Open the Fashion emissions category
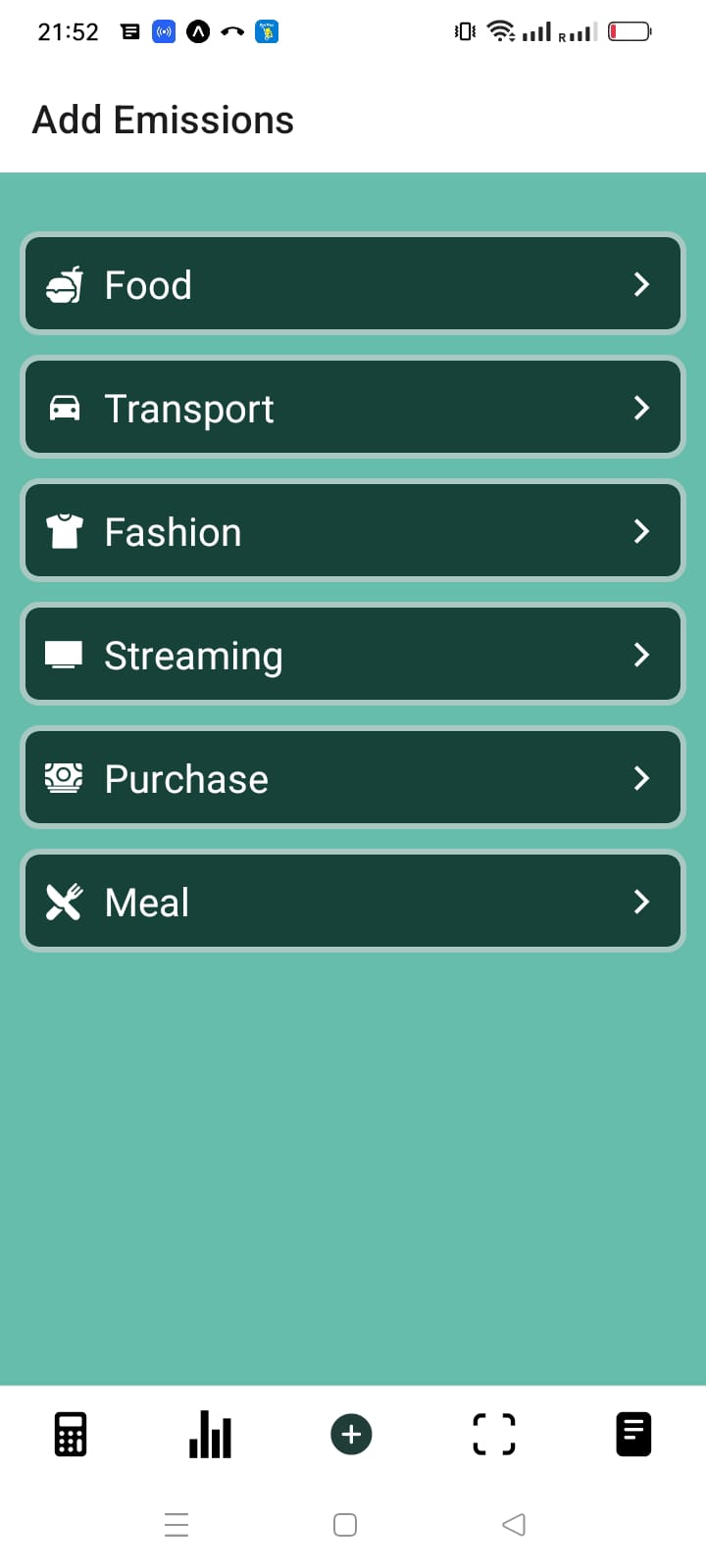Viewport: 706px width, 1568px height. (353, 531)
